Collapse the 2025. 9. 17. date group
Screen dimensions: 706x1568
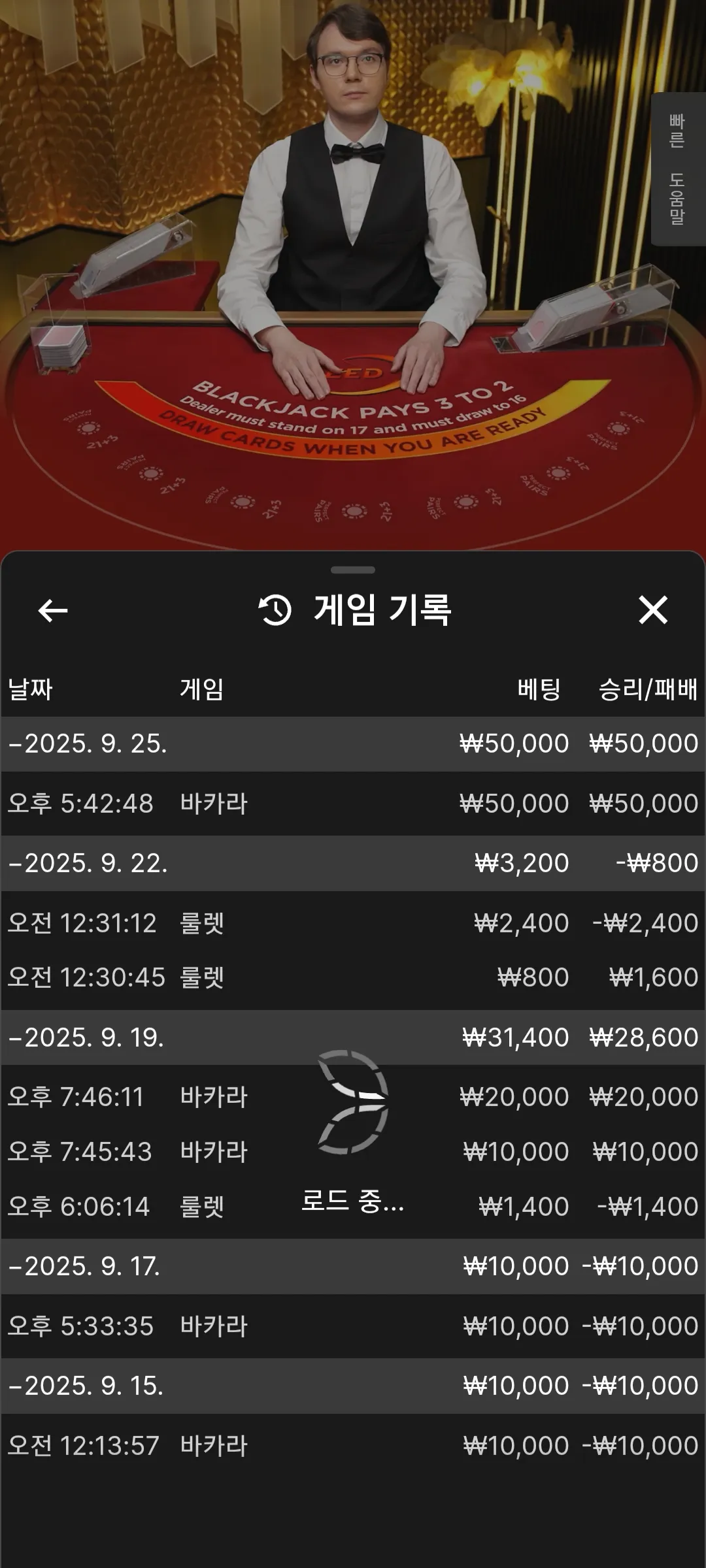(x=353, y=1266)
